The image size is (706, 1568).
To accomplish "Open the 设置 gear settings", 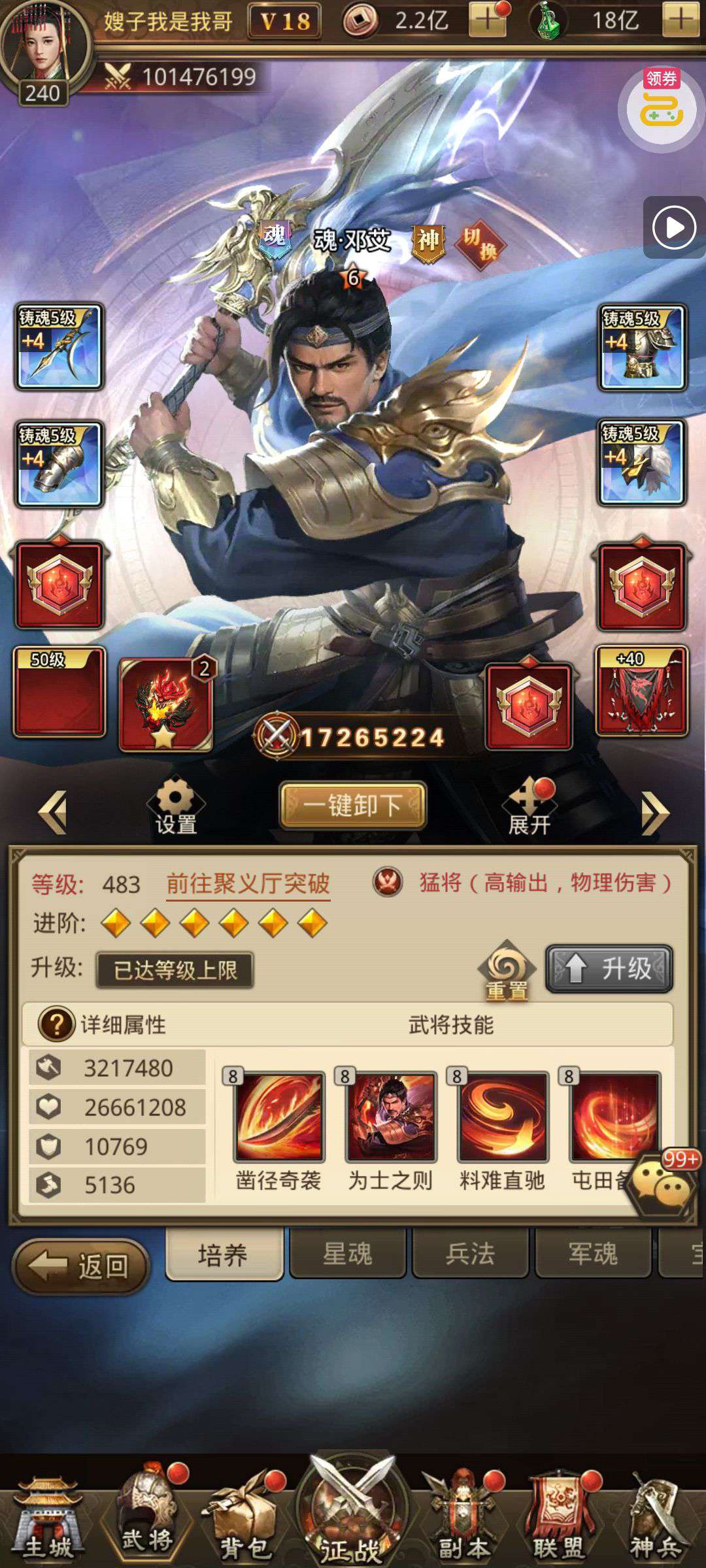I will point(176,806).
